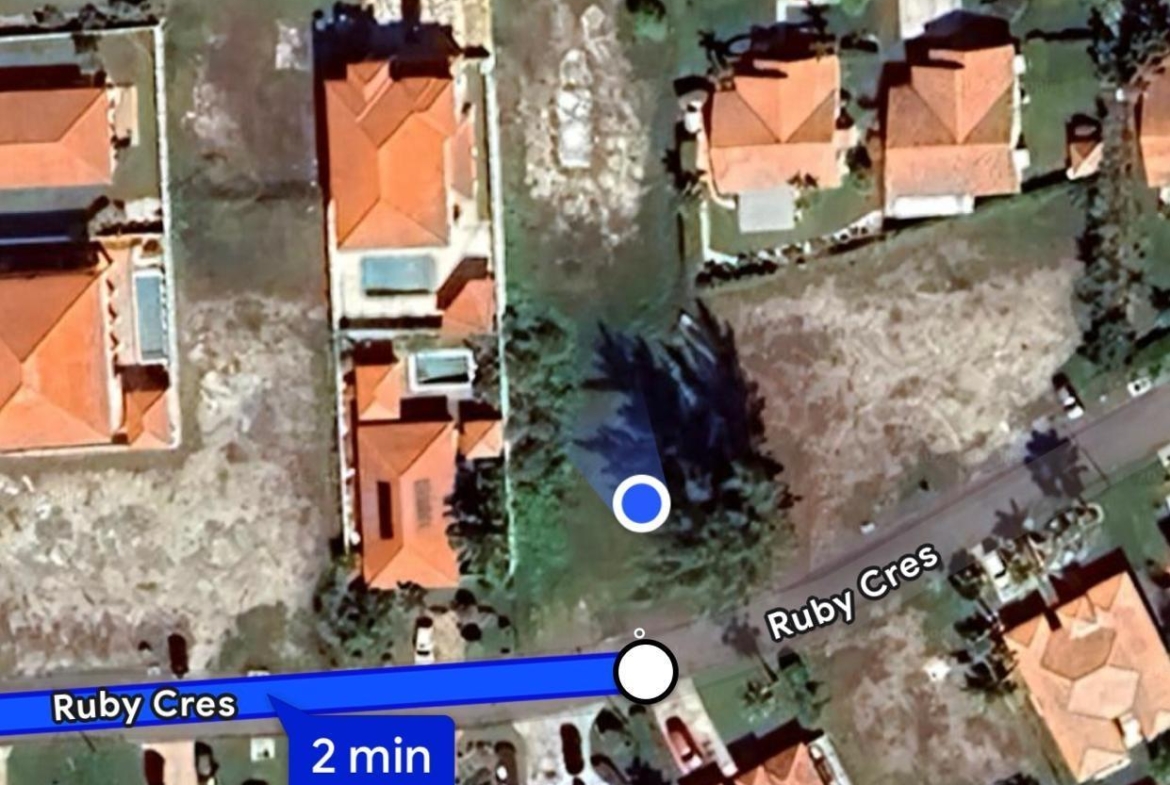
Task: Tap the white route endpoint marker
Action: [646, 673]
